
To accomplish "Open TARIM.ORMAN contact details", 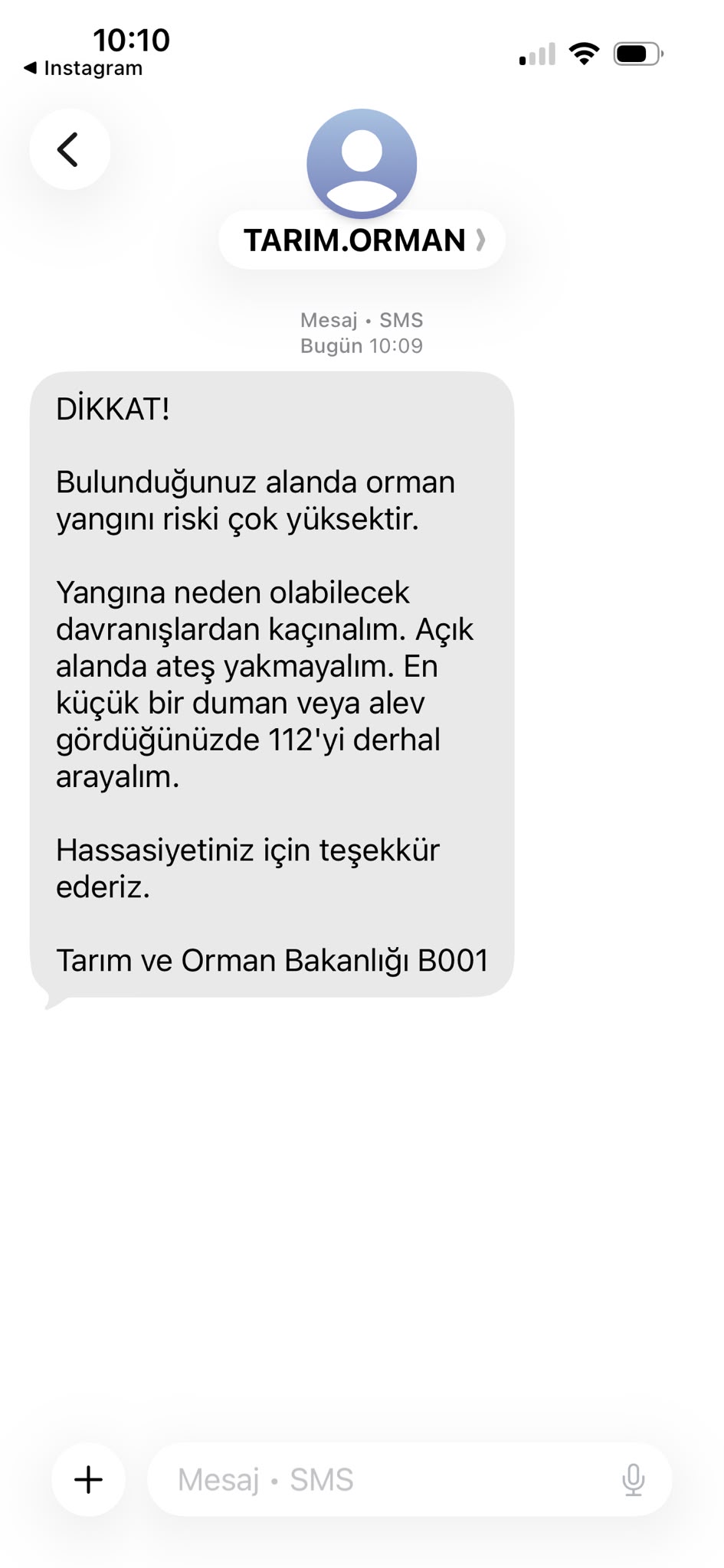I will tap(362, 240).
